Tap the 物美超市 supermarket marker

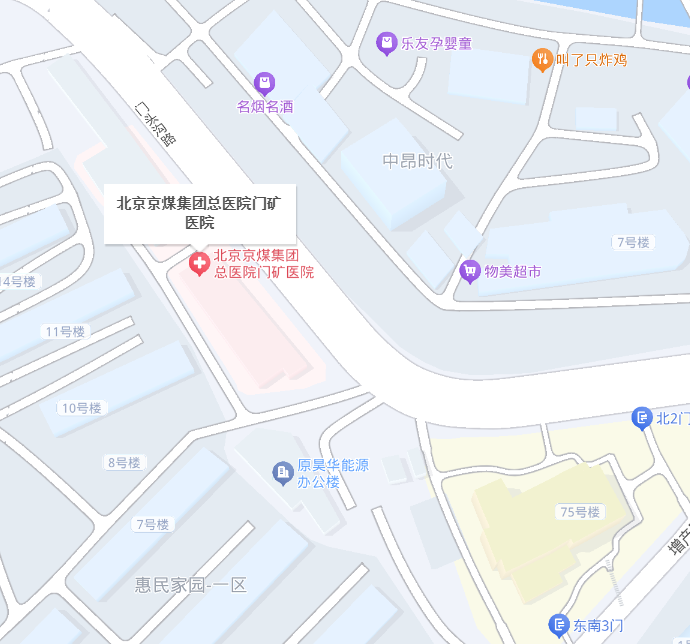click(x=469, y=271)
